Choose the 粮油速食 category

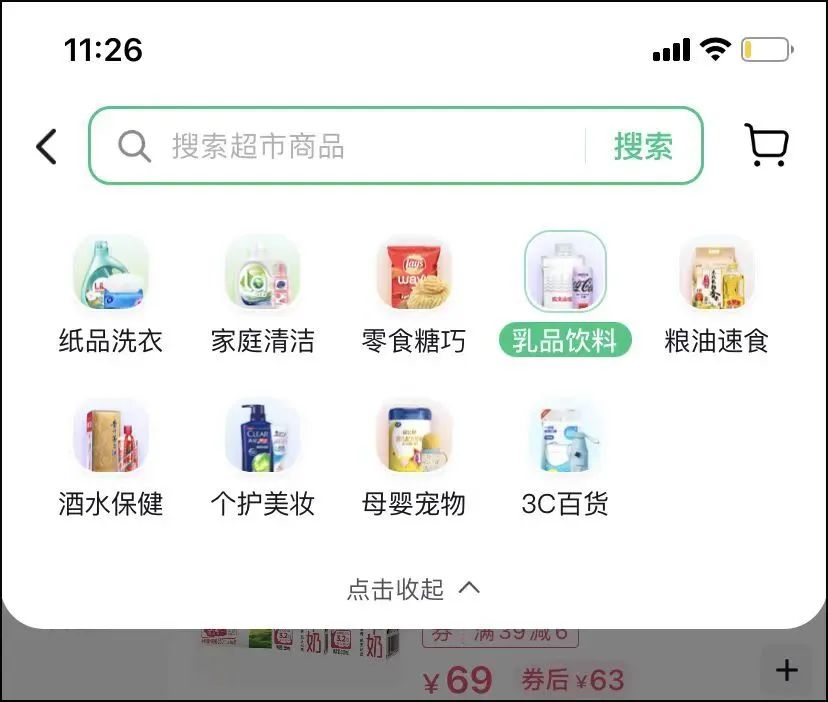716,292
